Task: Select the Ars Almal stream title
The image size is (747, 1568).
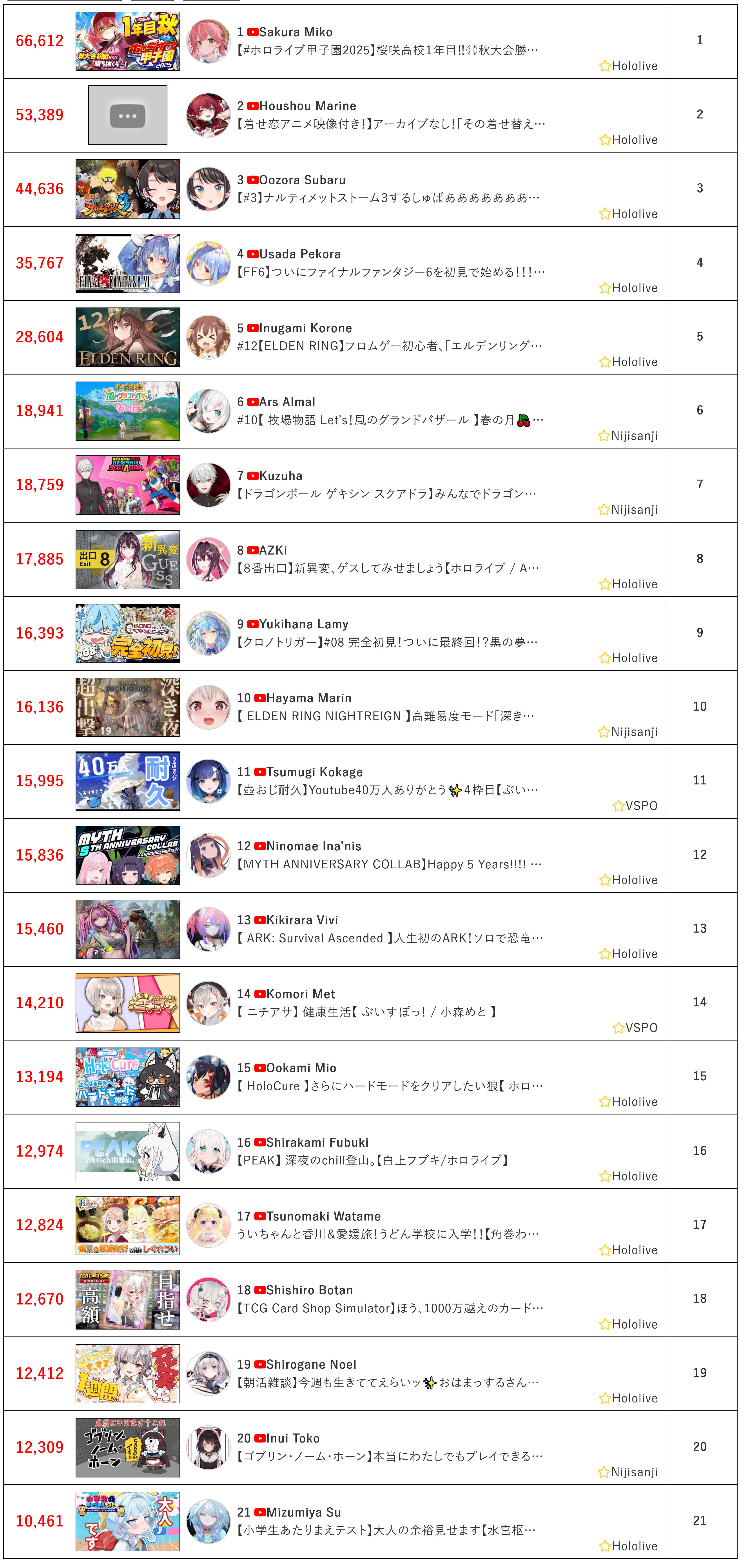Action: point(389,420)
